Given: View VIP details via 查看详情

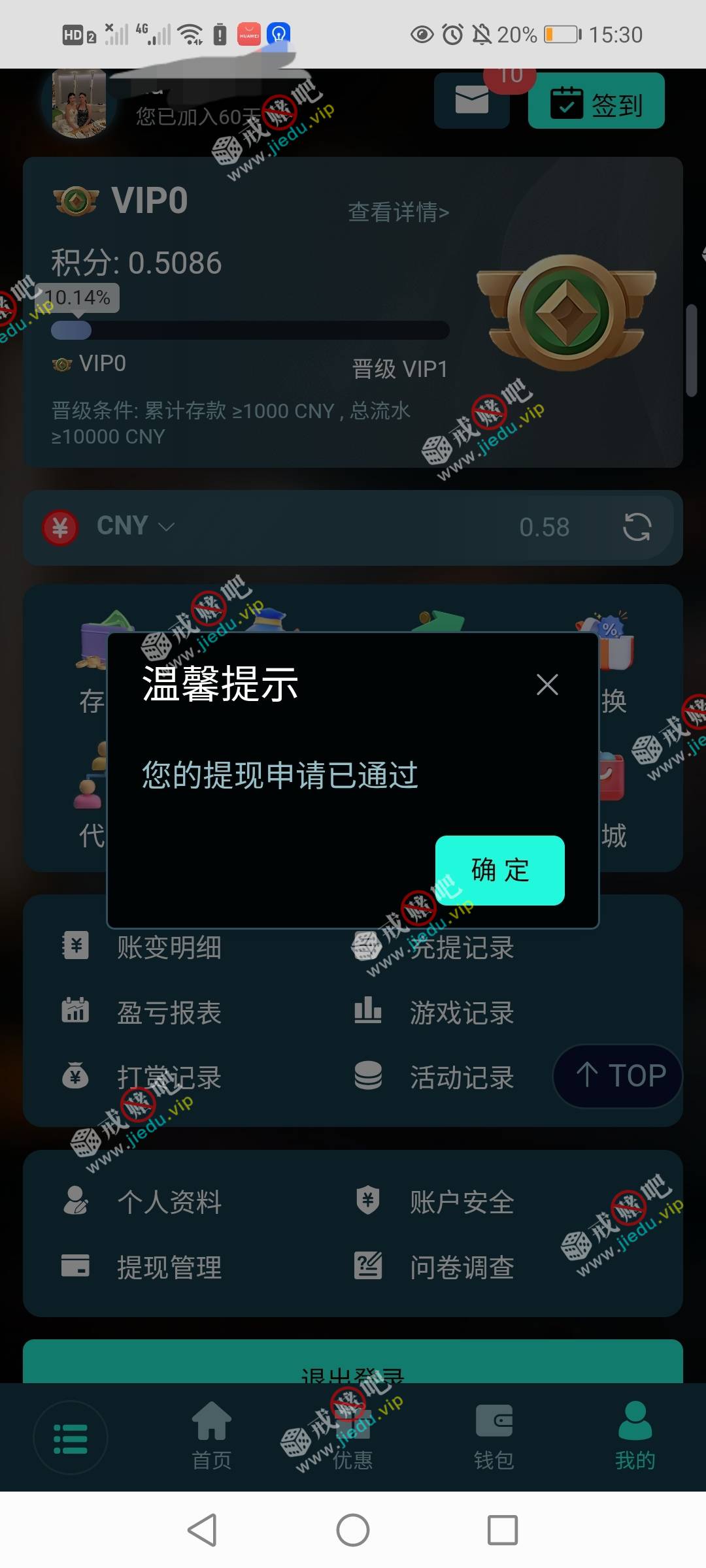Looking at the screenshot, I should [x=398, y=212].
